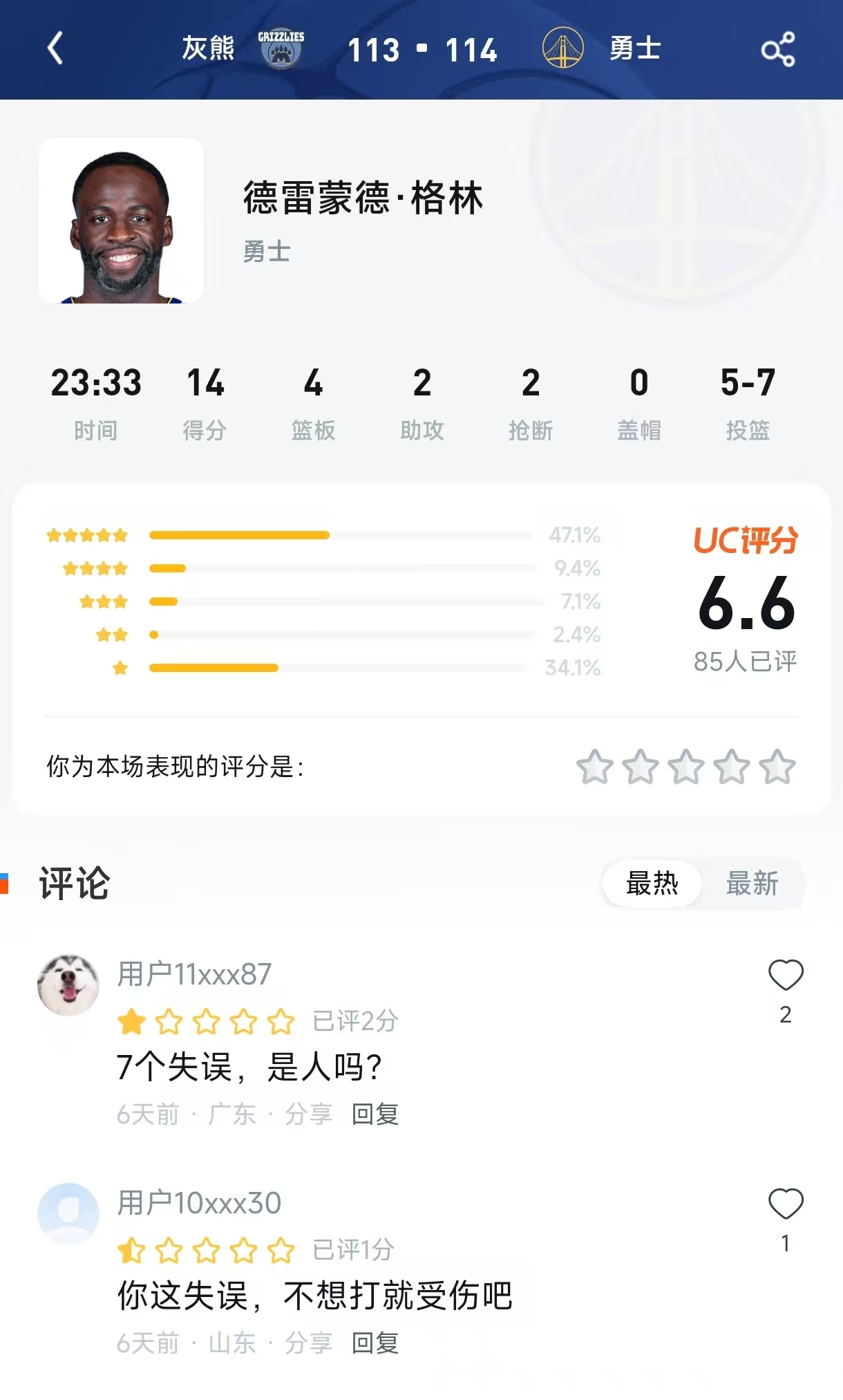843x1400 pixels.
Task: Reply to 用户10xxx30's comment
Action: (x=375, y=1343)
